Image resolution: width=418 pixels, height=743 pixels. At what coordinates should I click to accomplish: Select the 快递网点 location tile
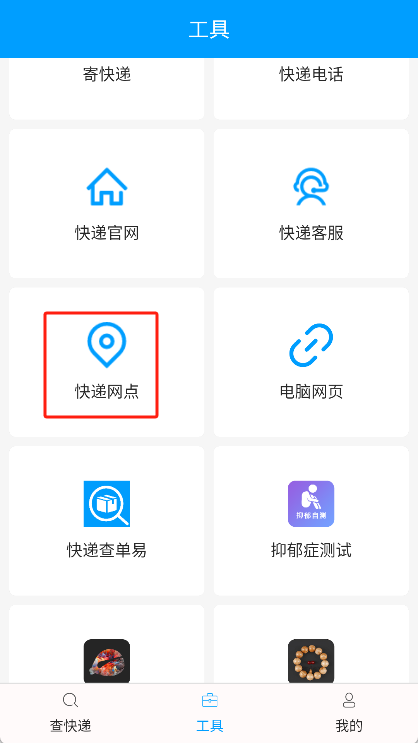pyautogui.click(x=107, y=362)
